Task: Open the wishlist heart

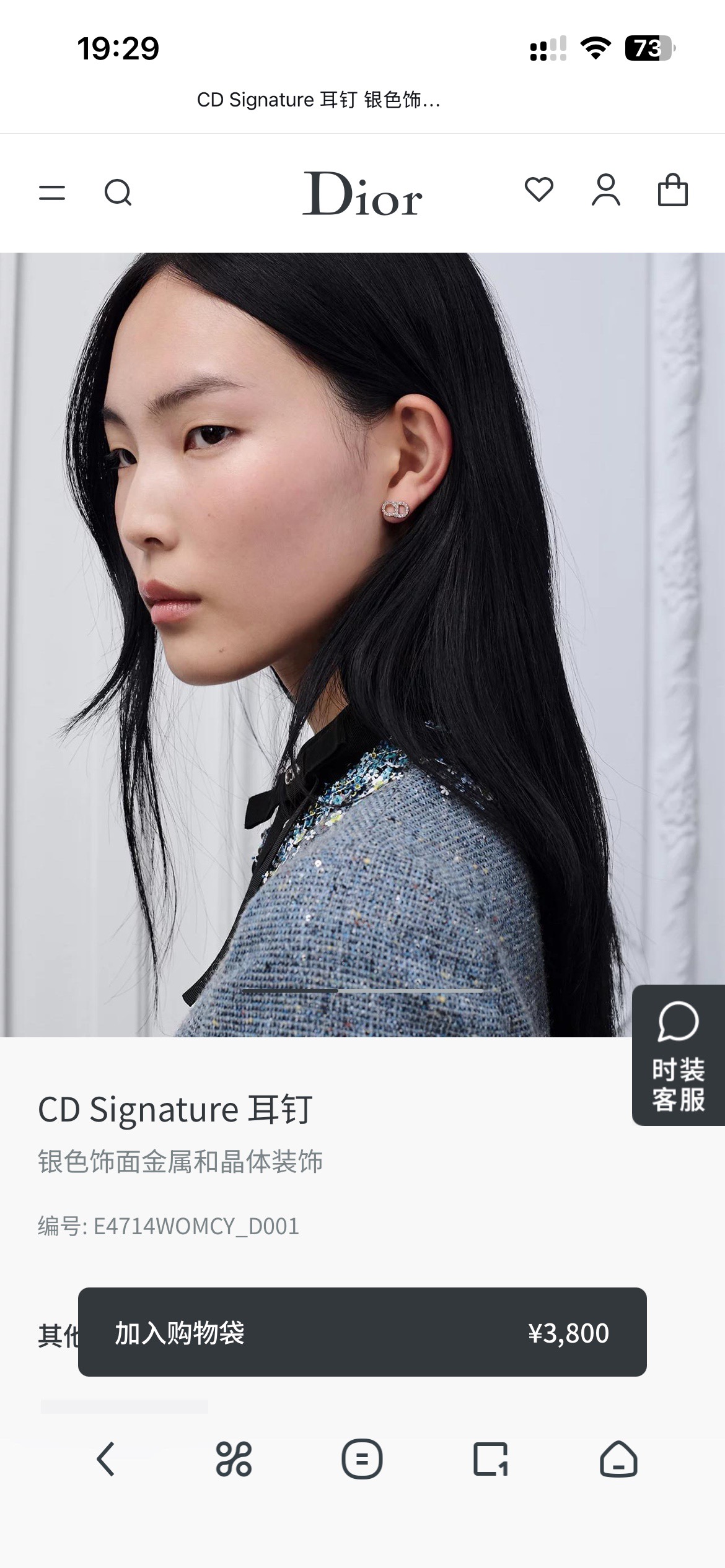Action: pos(538,189)
